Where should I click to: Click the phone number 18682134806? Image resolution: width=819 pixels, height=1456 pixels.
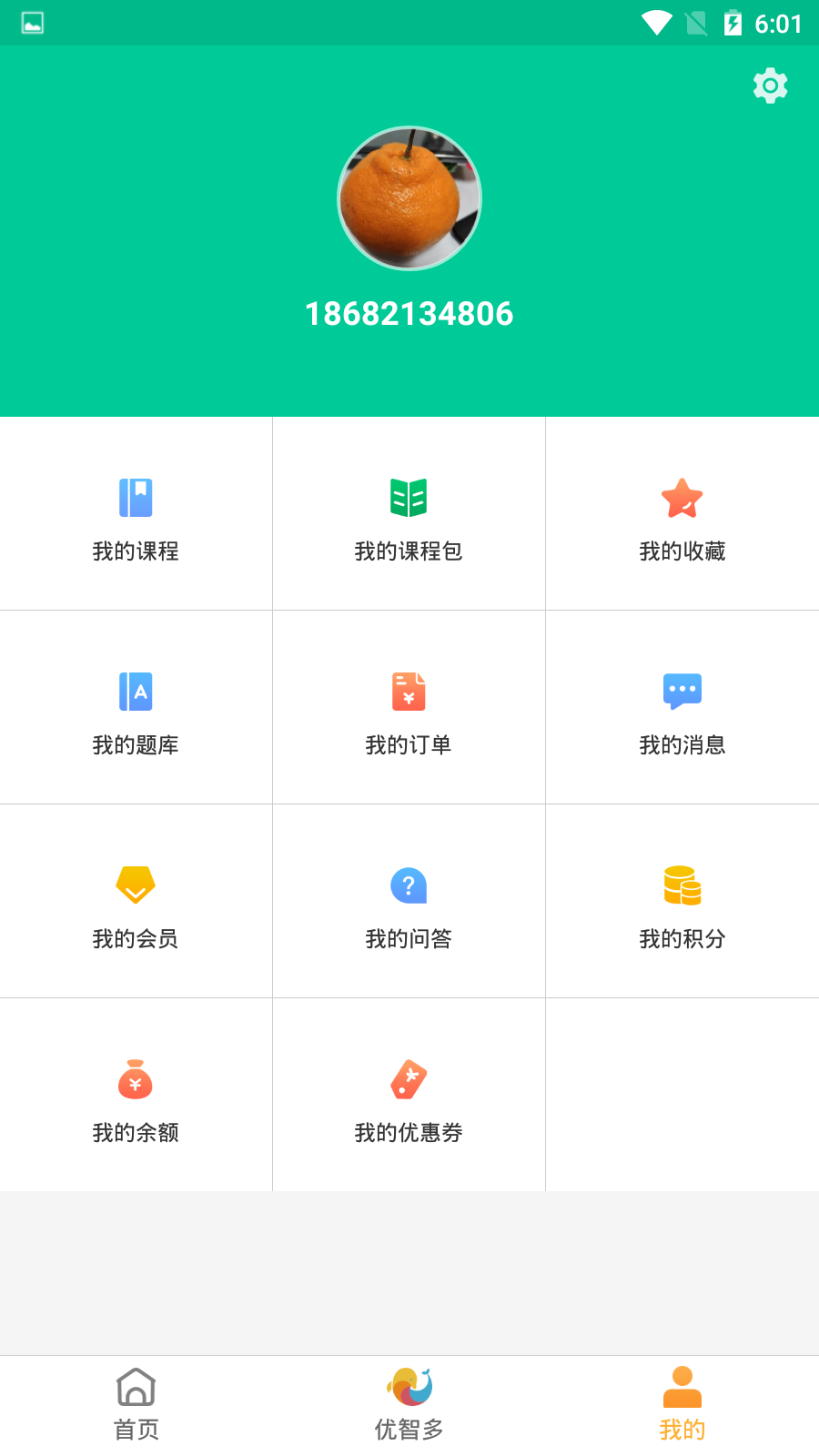[x=409, y=313]
